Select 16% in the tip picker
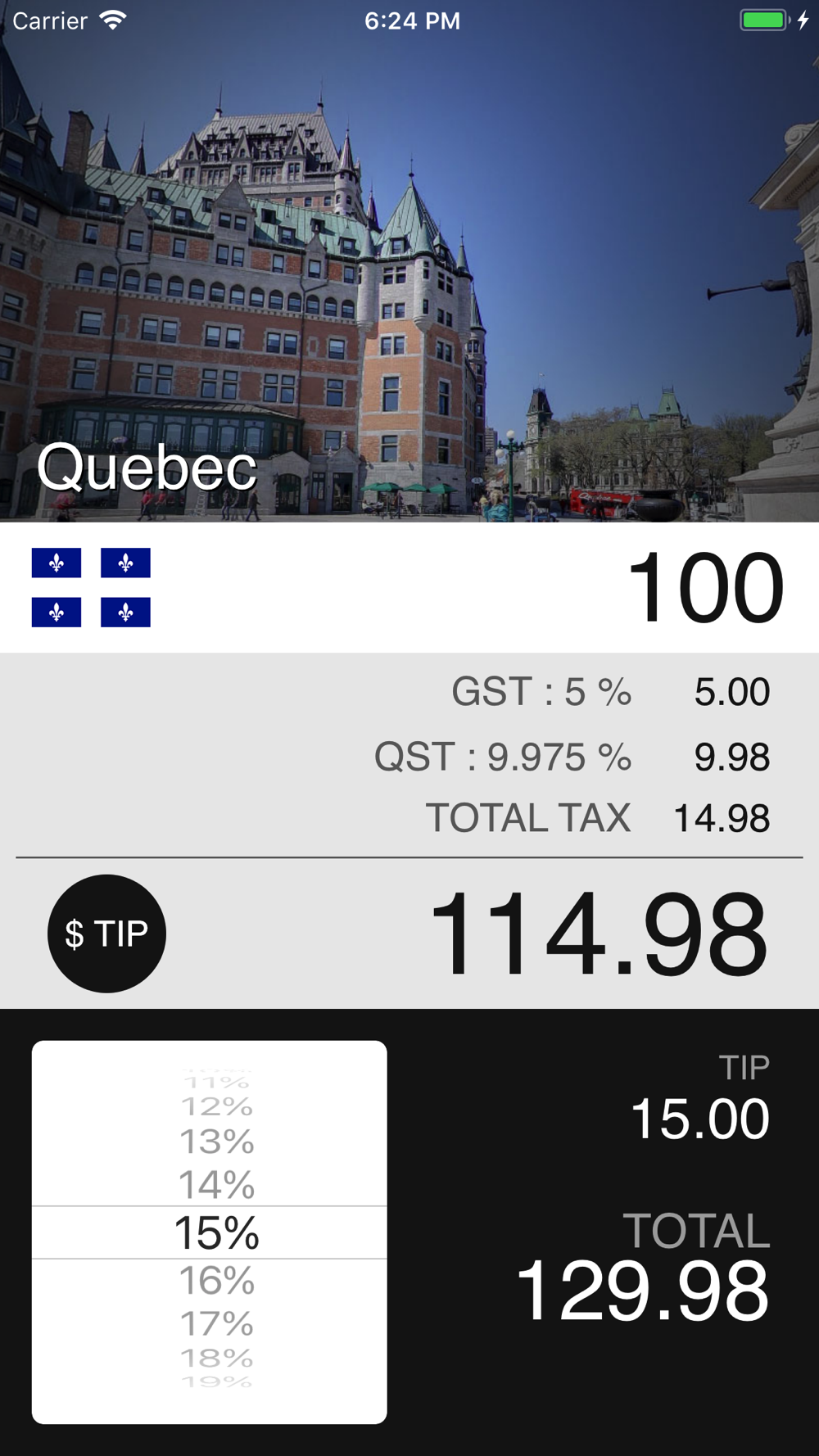This screenshot has height=1456, width=819. 217,1280
